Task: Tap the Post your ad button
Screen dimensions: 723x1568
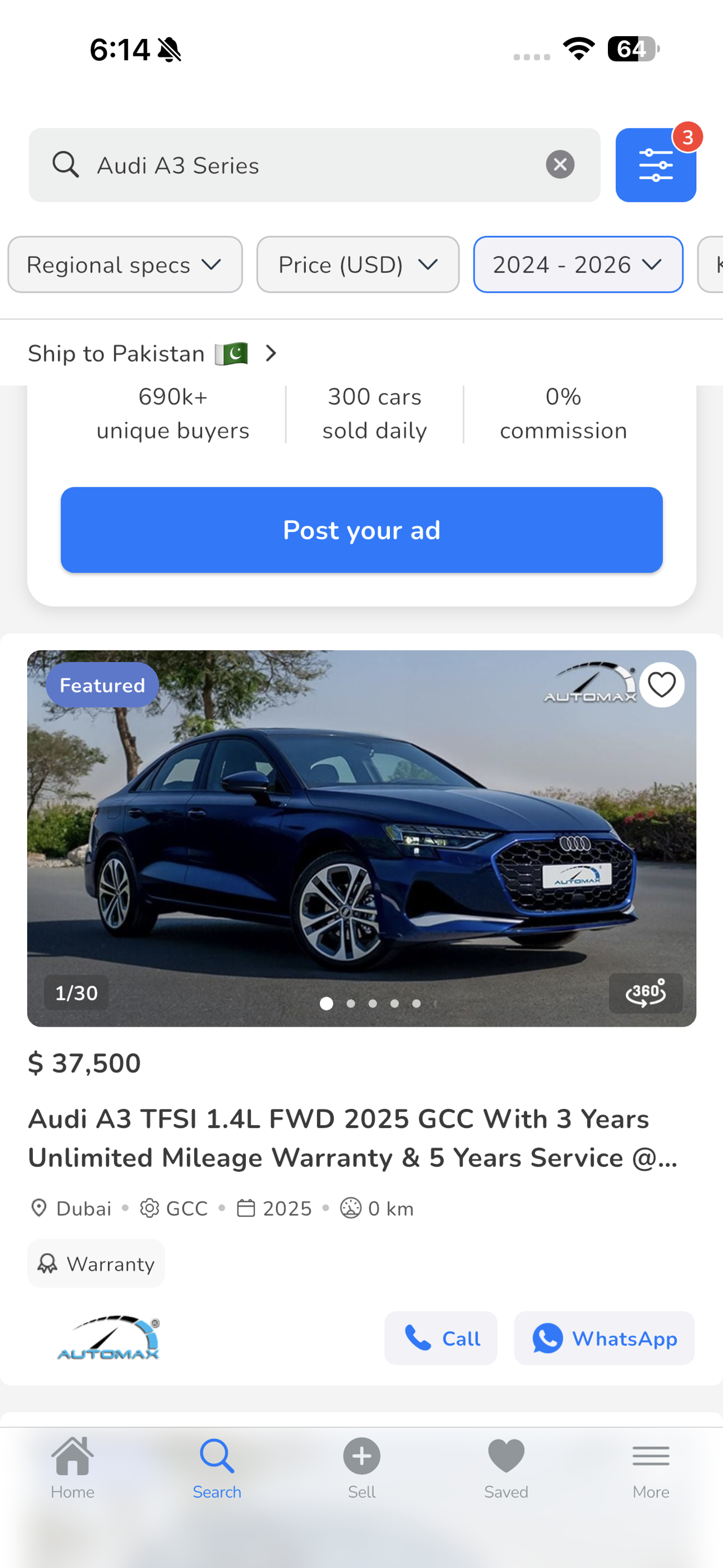Action: click(x=361, y=530)
